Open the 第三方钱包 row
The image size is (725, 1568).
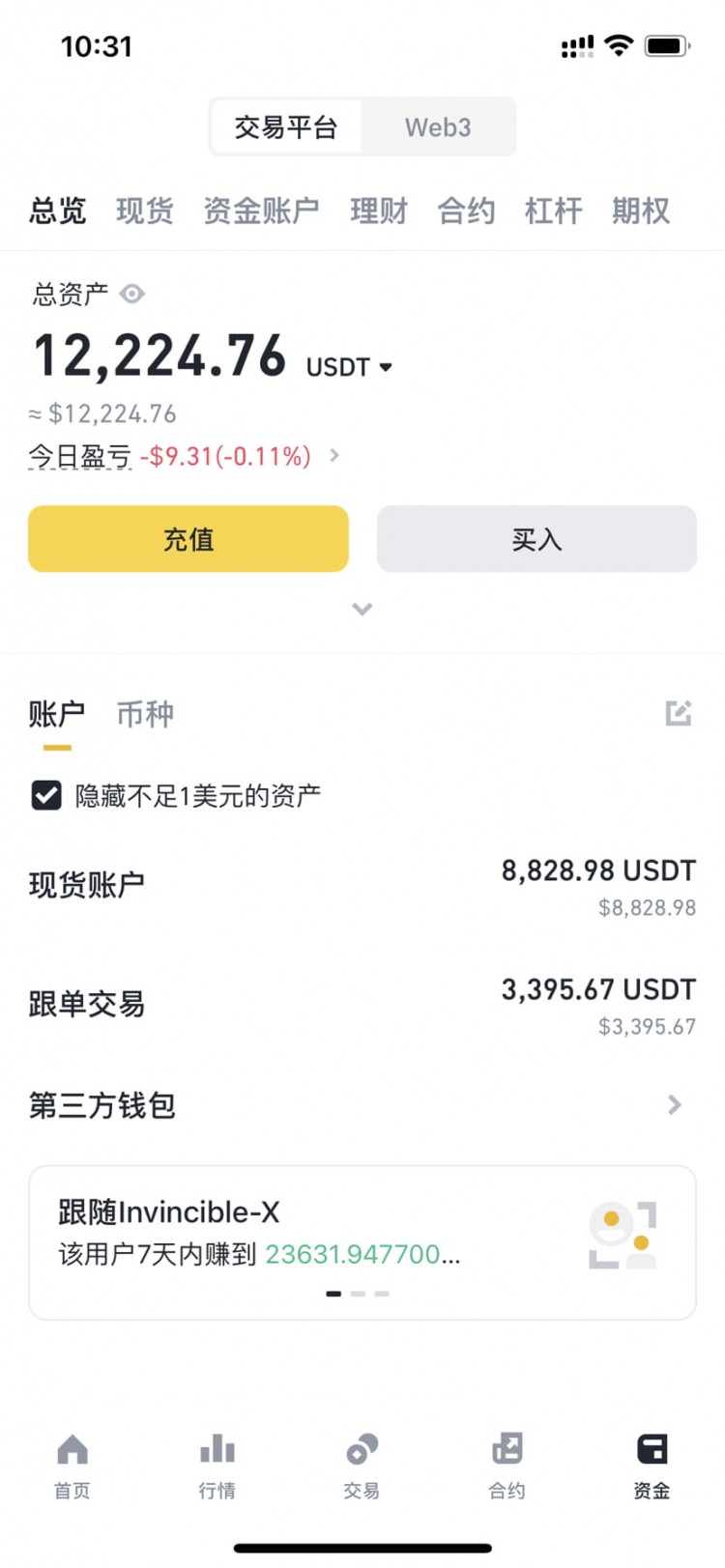point(362,1104)
